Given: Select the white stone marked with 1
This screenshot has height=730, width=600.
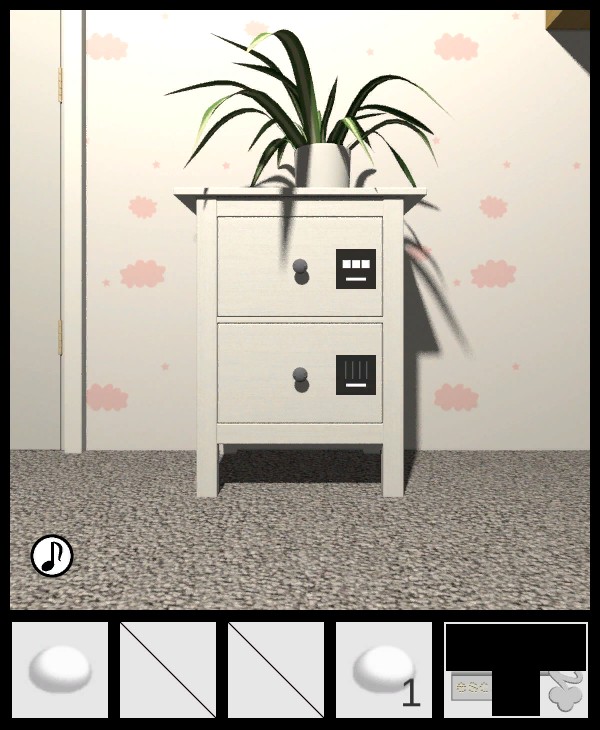Looking at the screenshot, I should coord(383,669).
